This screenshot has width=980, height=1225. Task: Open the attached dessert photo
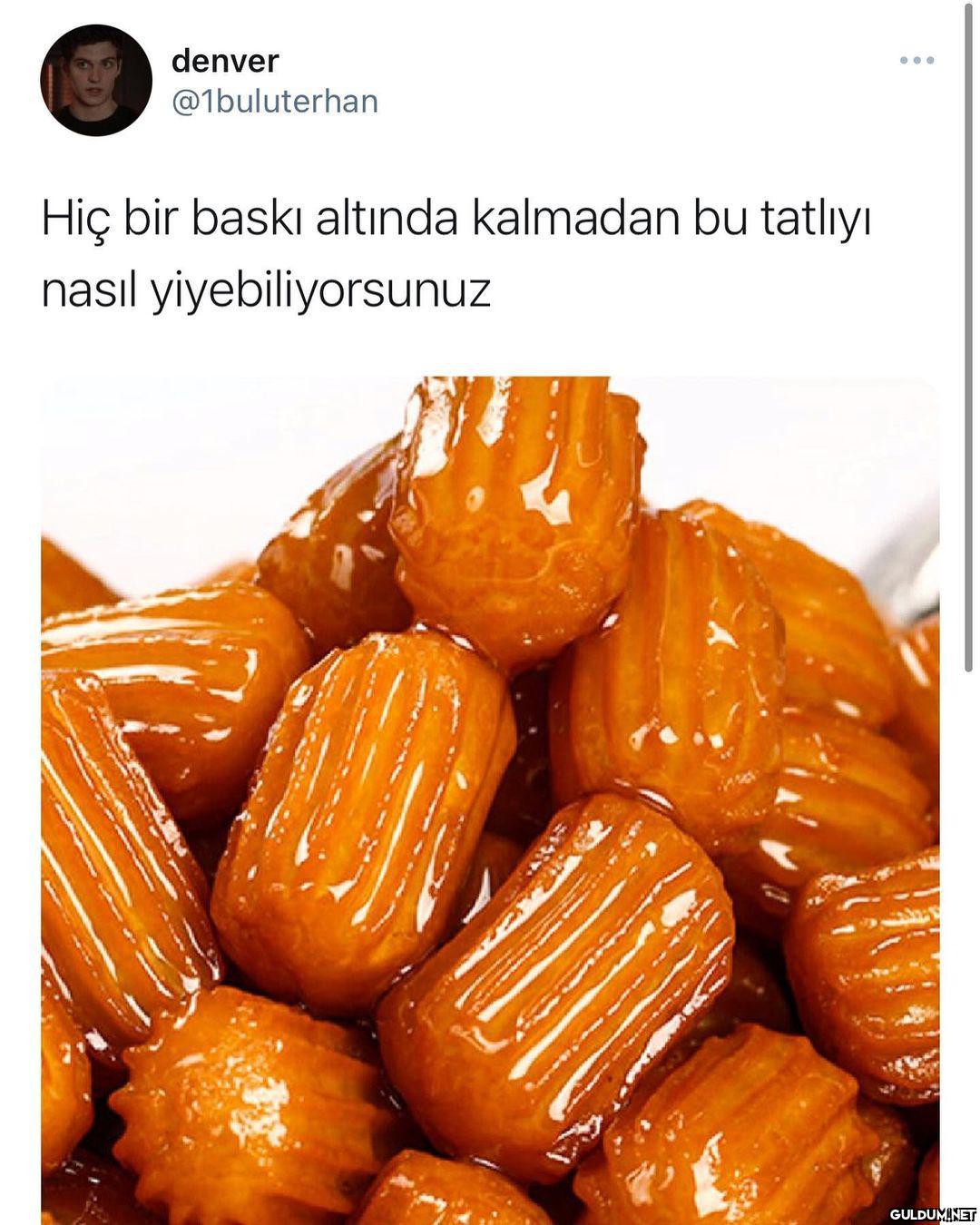click(490, 799)
